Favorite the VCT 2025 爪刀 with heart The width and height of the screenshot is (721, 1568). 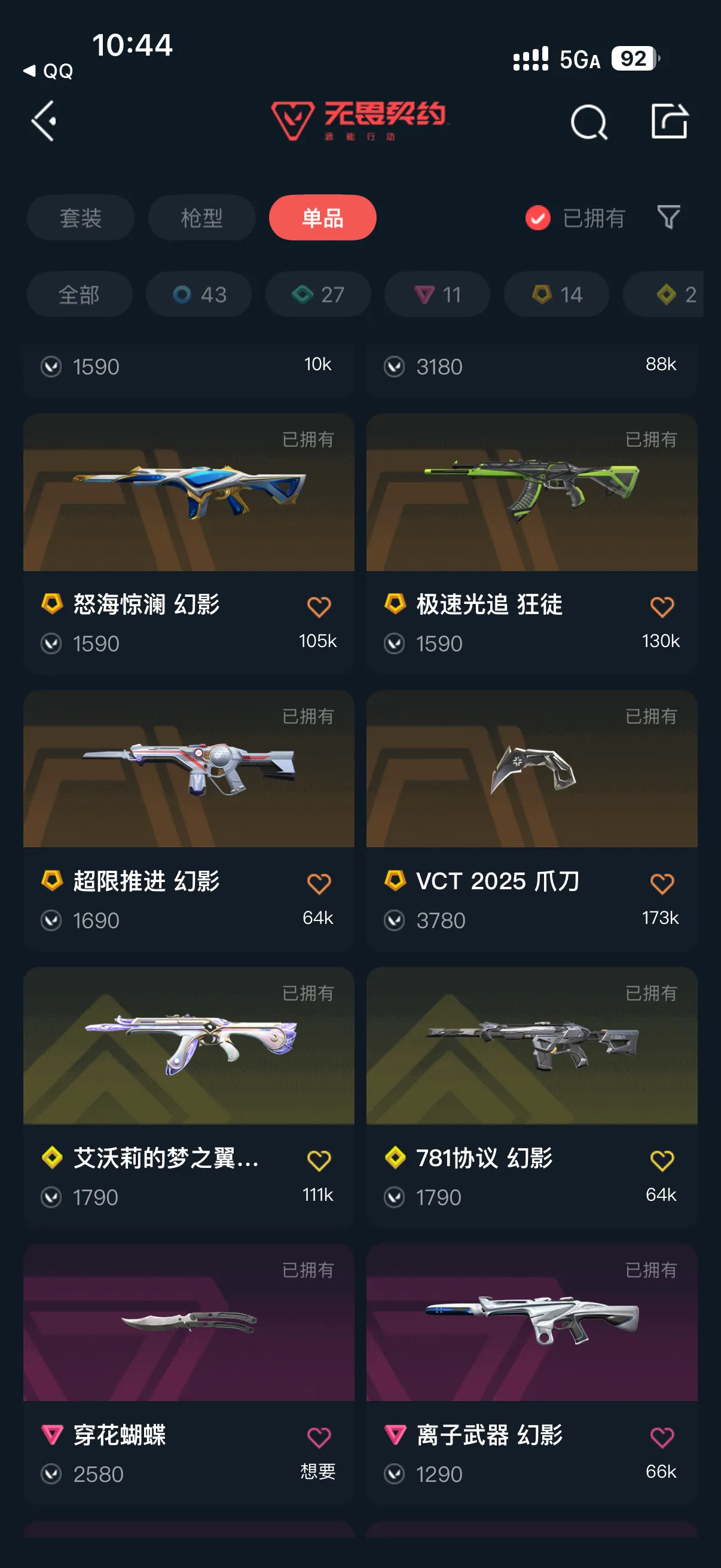[x=661, y=883]
